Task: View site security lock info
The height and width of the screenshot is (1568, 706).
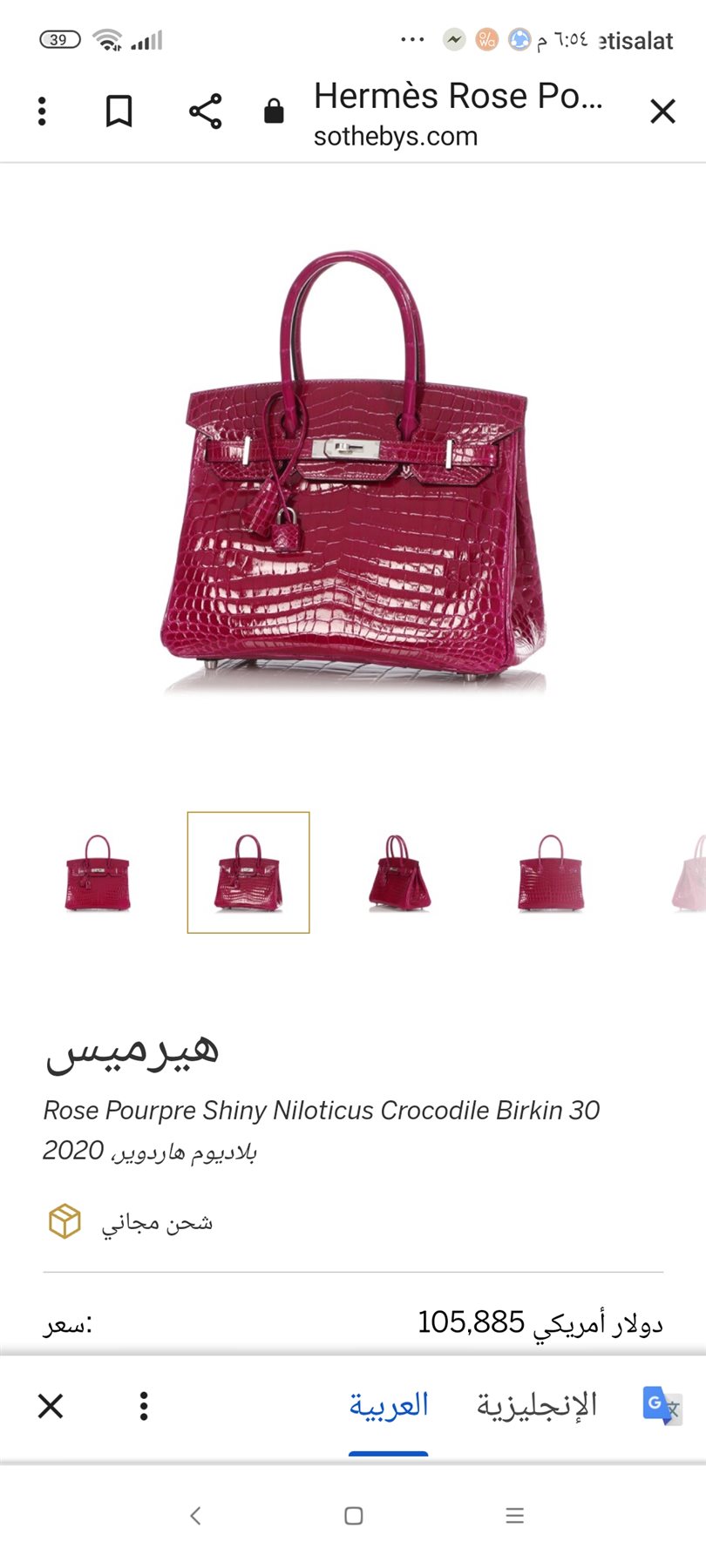Action: [274, 112]
